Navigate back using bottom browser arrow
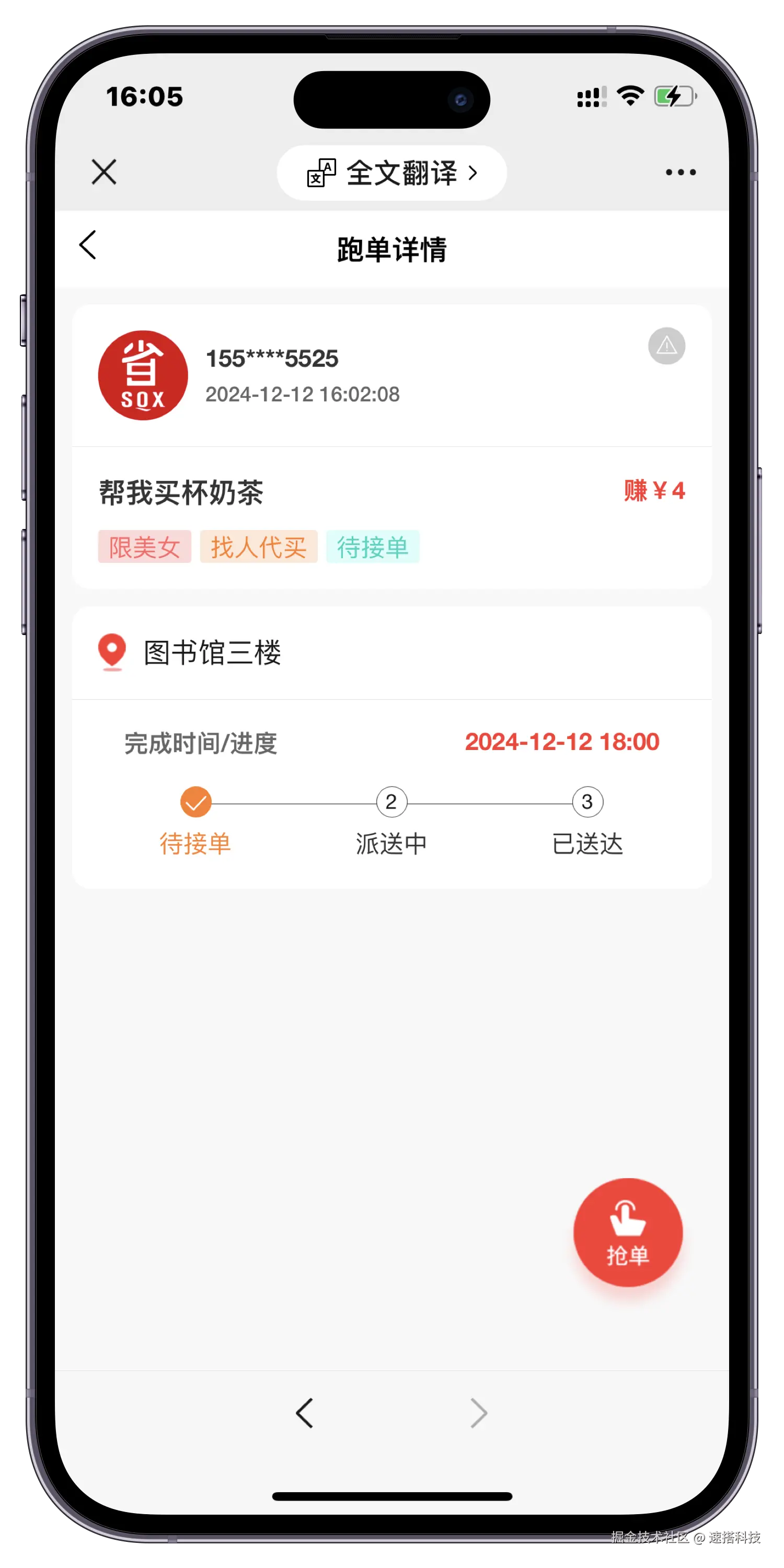Image resolution: width=784 pixels, height=1568 pixels. point(304,1413)
